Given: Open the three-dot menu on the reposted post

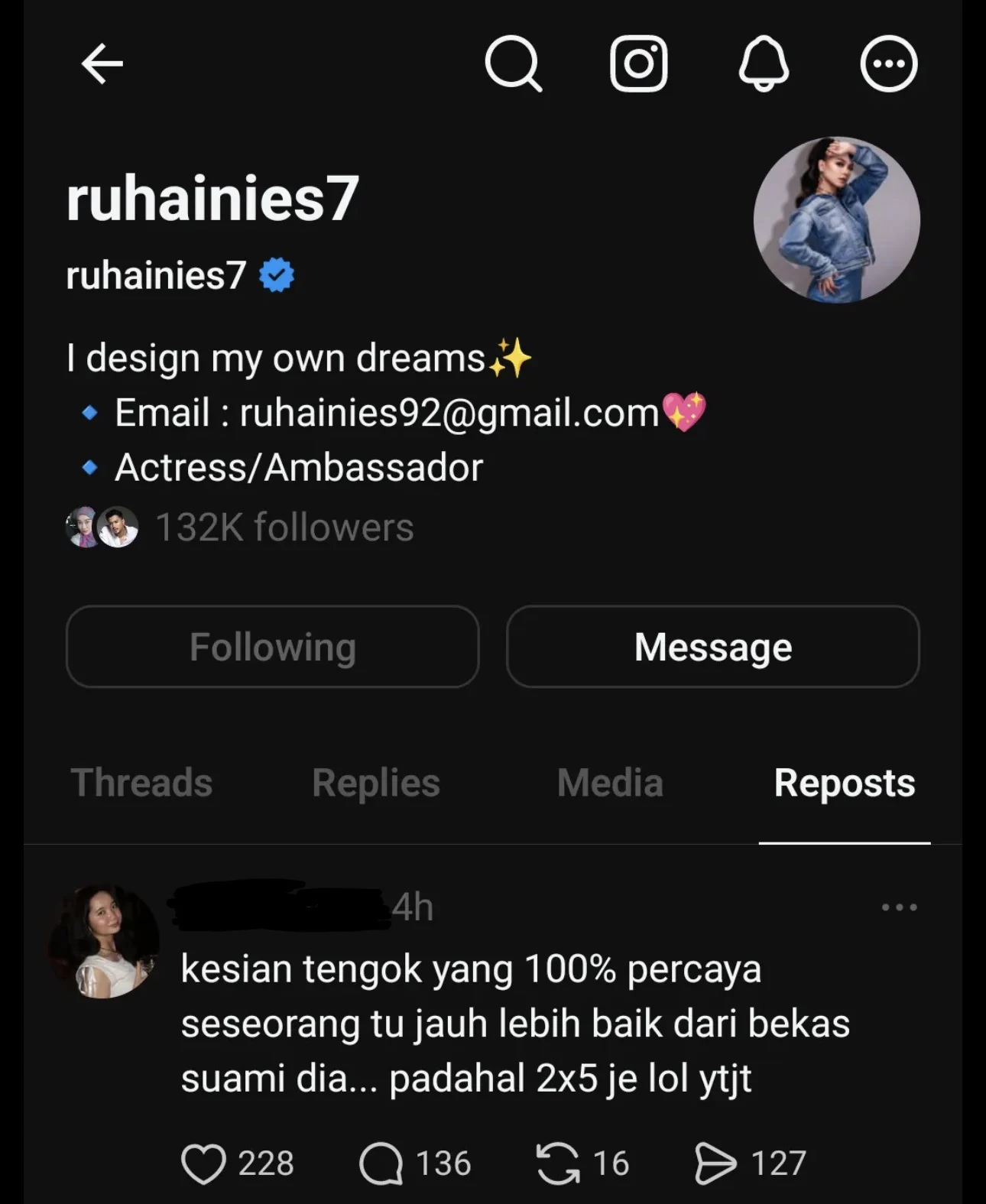Looking at the screenshot, I should 899,907.
